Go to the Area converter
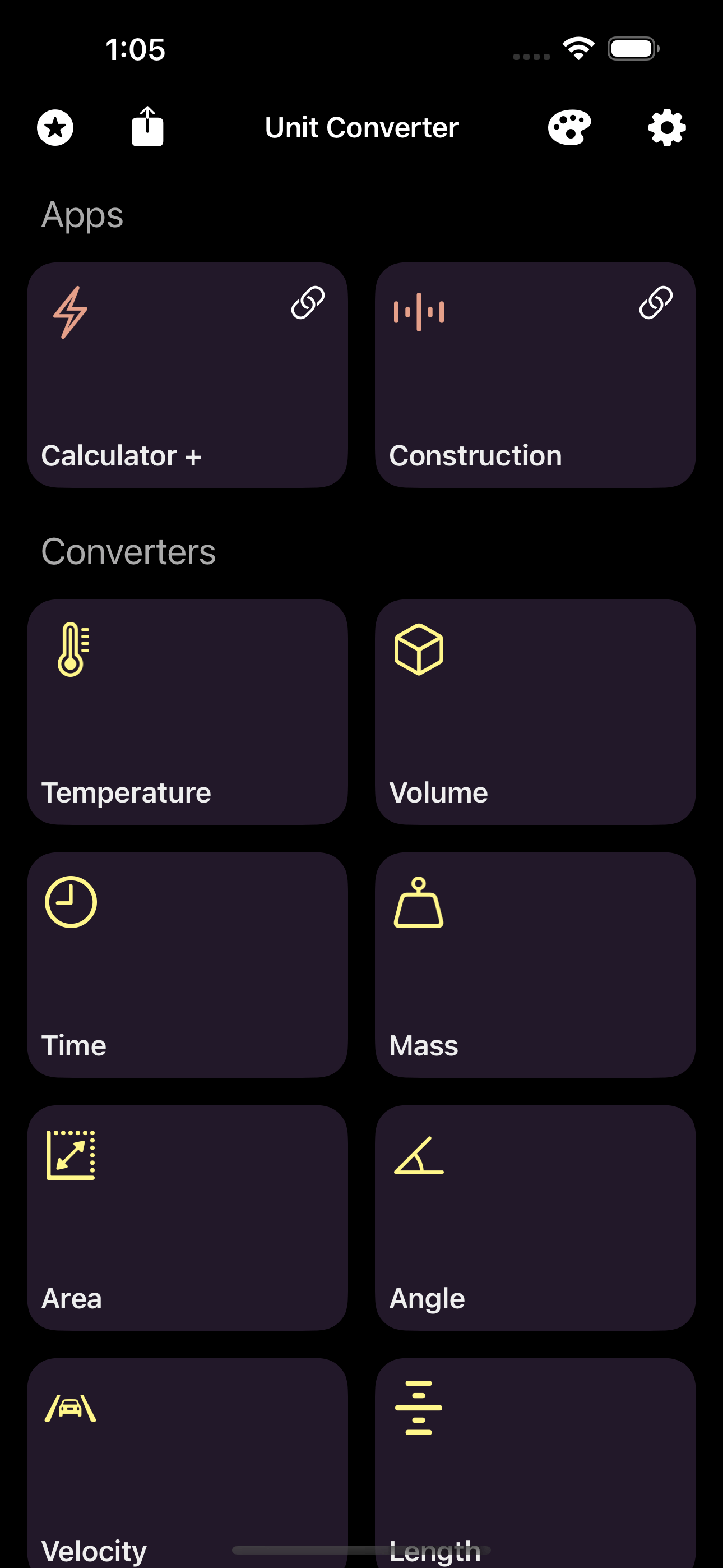 (187, 1217)
